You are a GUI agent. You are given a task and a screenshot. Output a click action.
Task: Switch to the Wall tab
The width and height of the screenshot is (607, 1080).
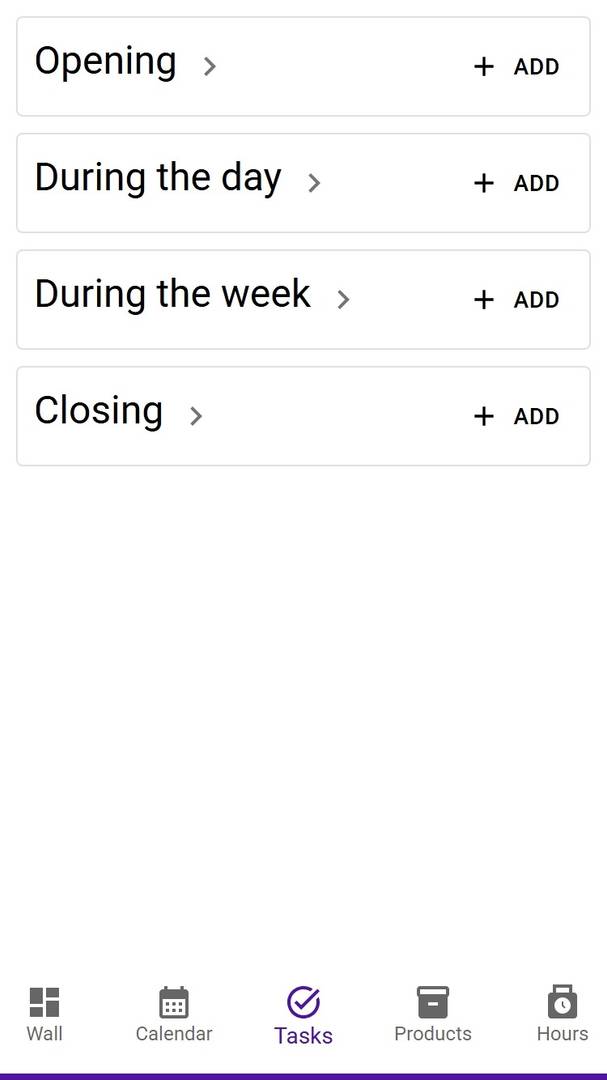coord(44,1014)
